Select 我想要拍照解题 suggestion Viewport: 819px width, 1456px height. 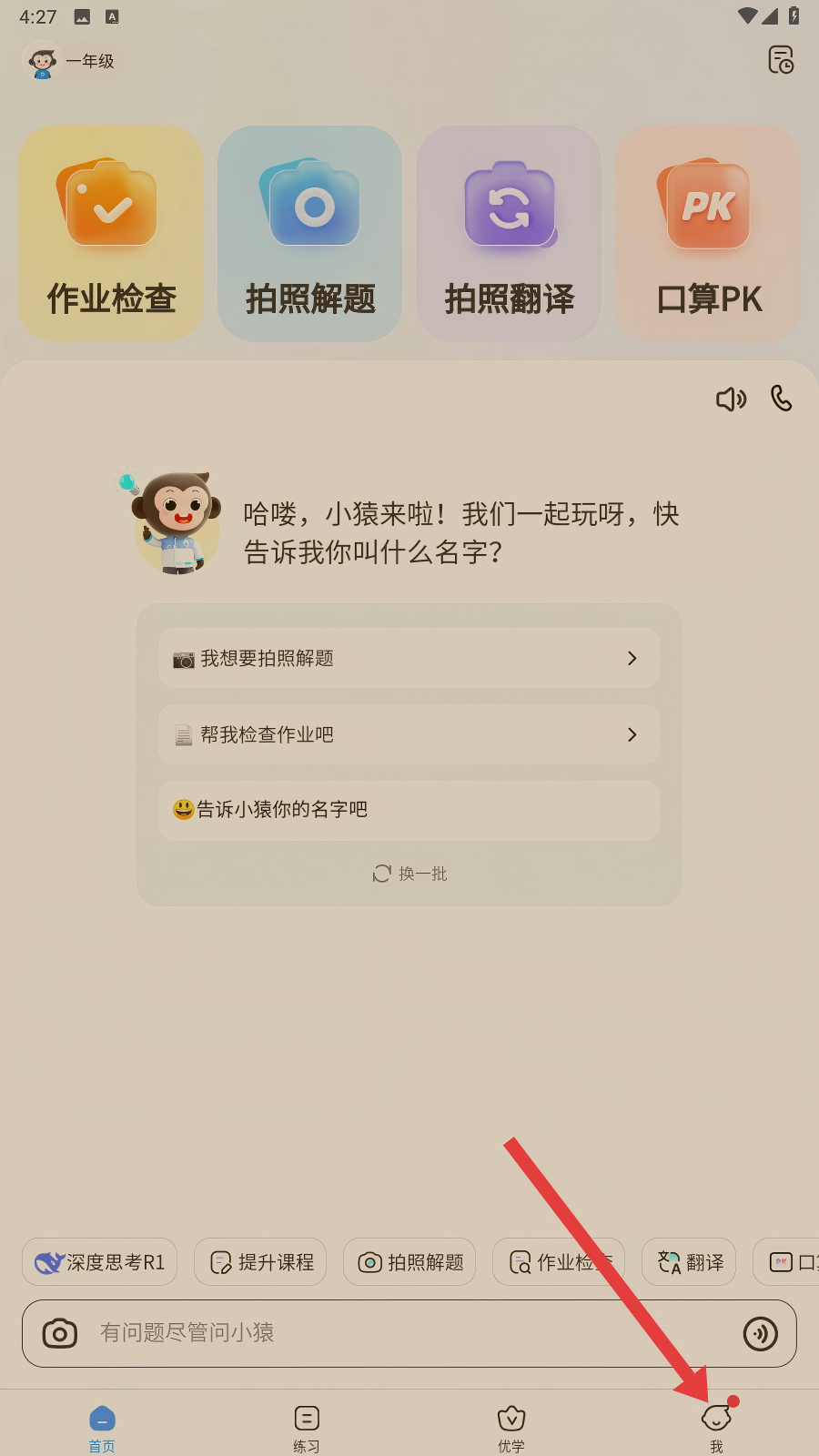(x=409, y=658)
